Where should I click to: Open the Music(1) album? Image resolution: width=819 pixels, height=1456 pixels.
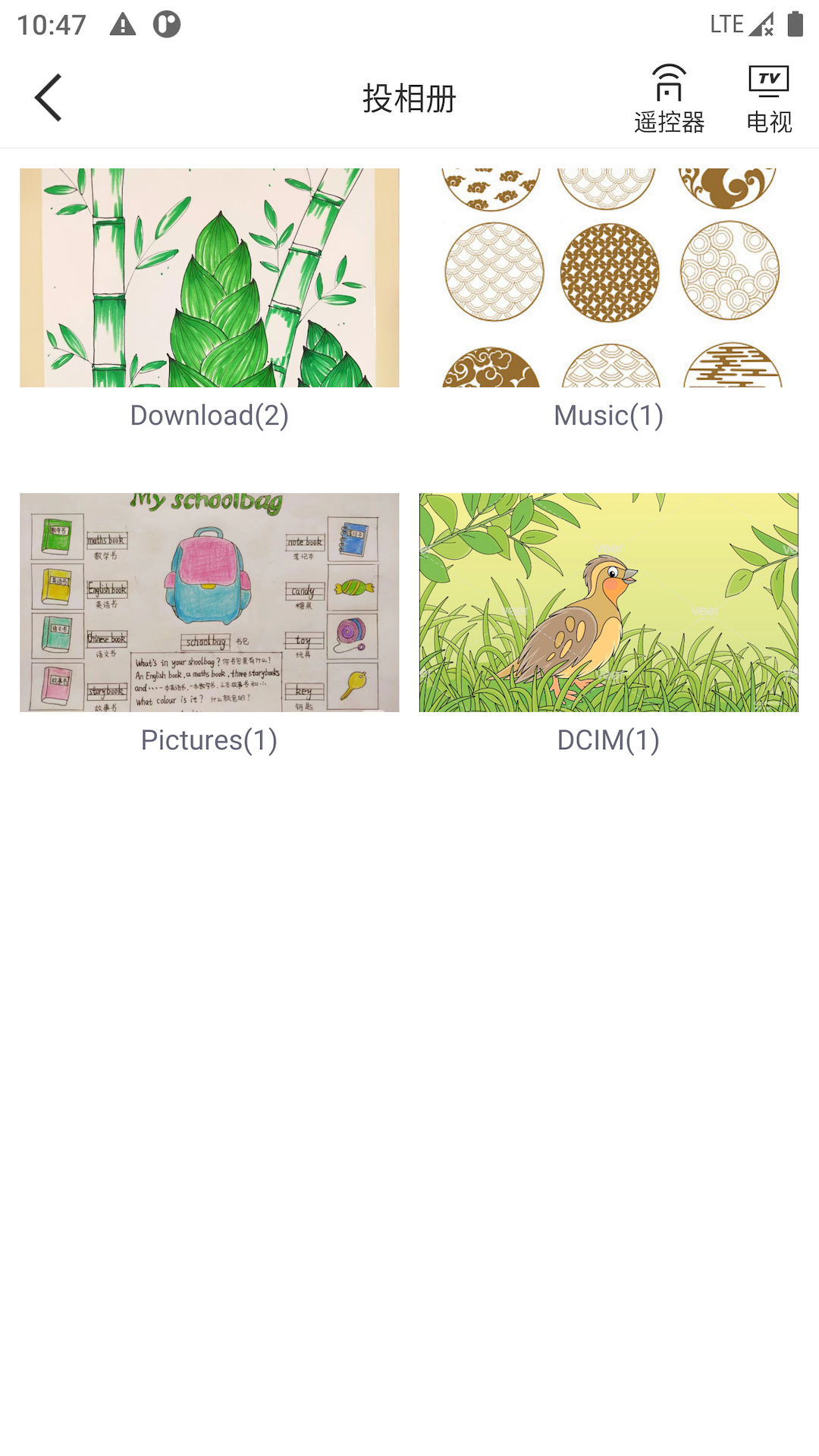(608, 278)
